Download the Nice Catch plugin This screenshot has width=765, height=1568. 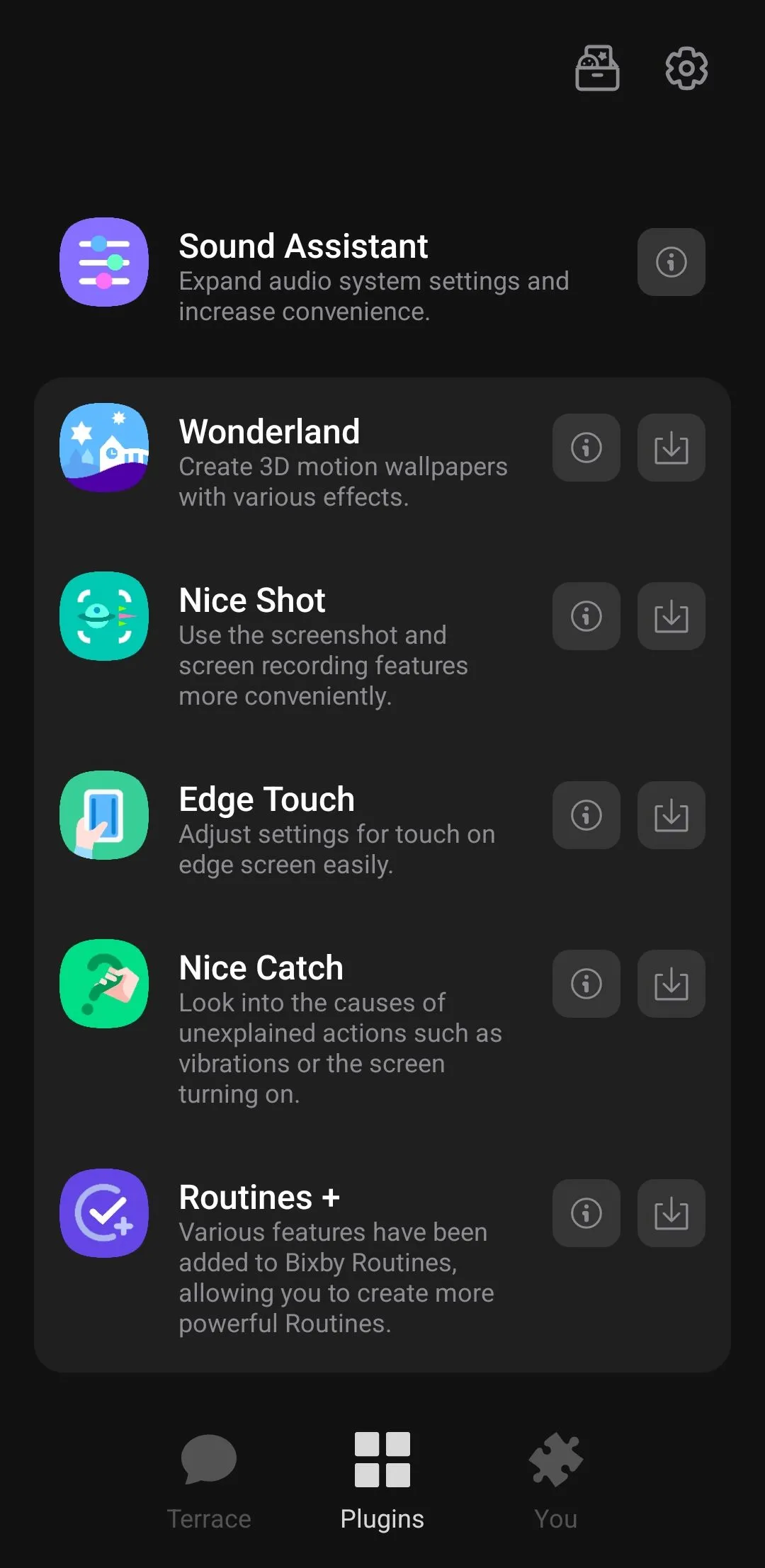(671, 984)
